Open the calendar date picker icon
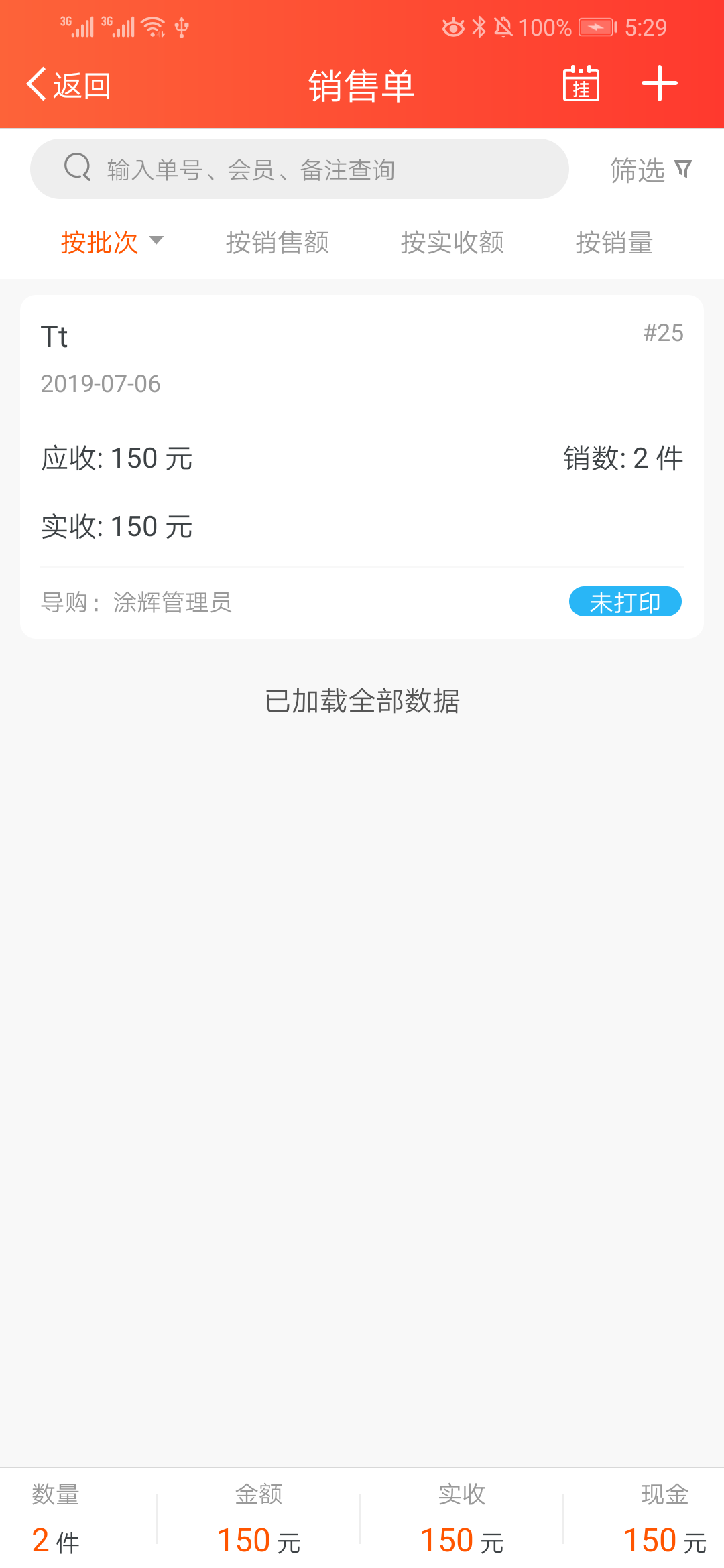This screenshot has width=724, height=1568. [579, 83]
